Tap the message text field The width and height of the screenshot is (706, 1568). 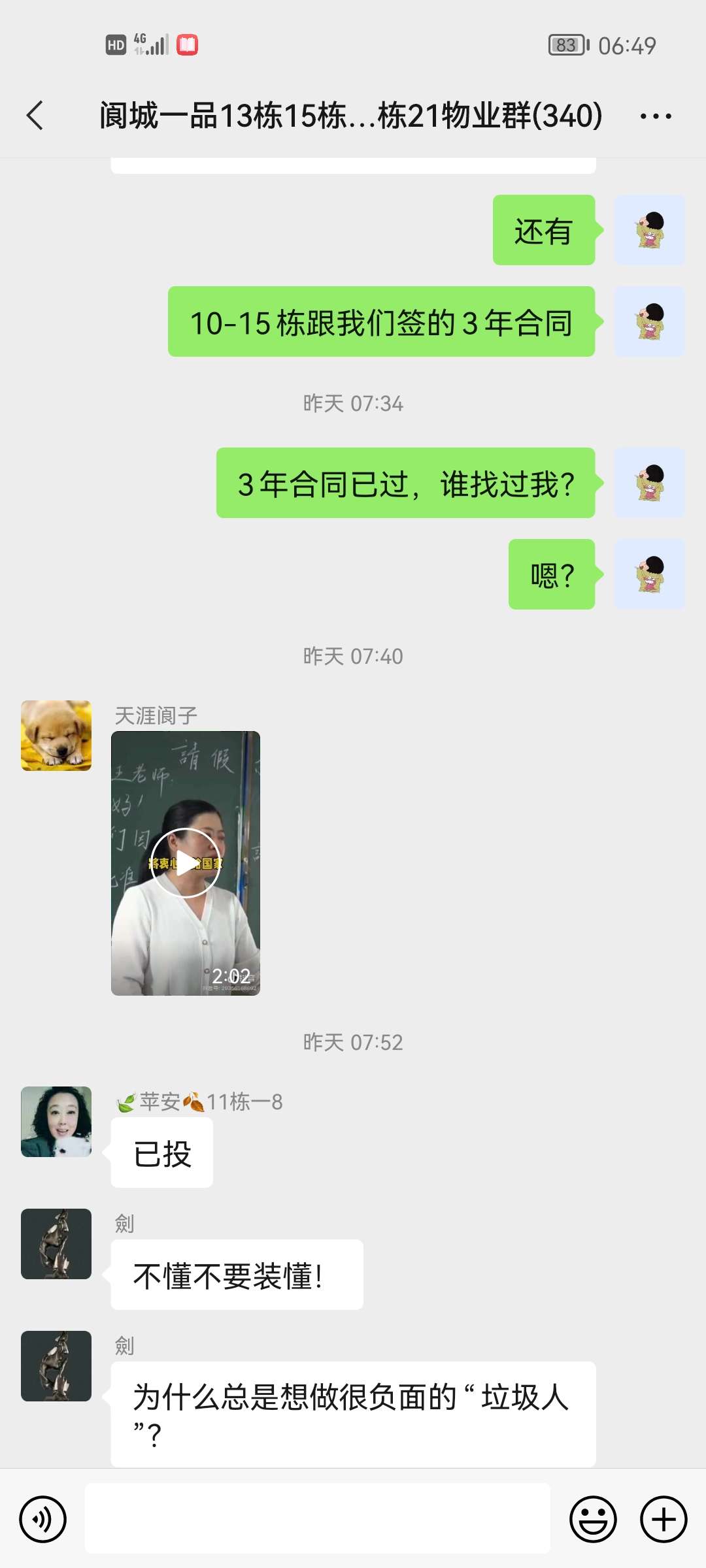tap(317, 1518)
